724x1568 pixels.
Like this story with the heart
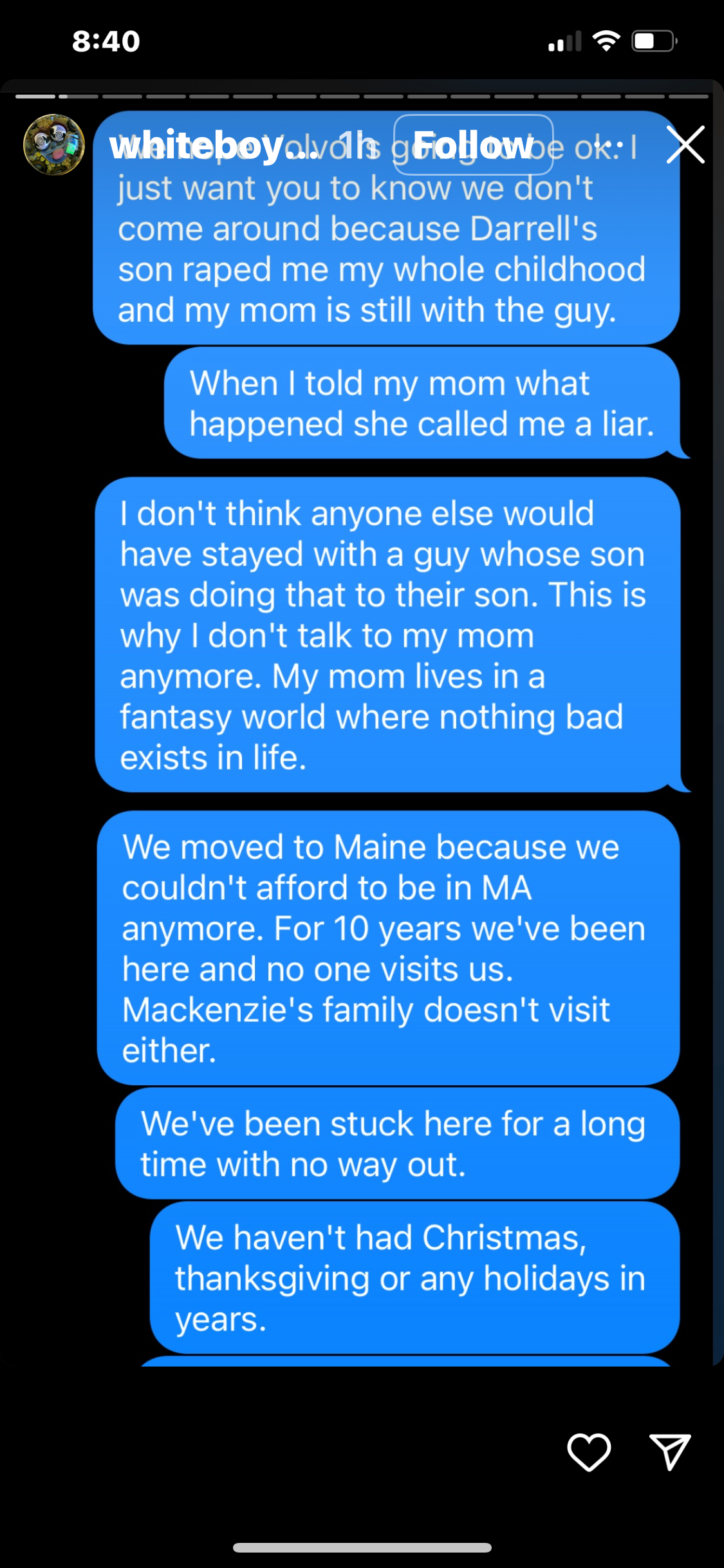click(x=589, y=1452)
